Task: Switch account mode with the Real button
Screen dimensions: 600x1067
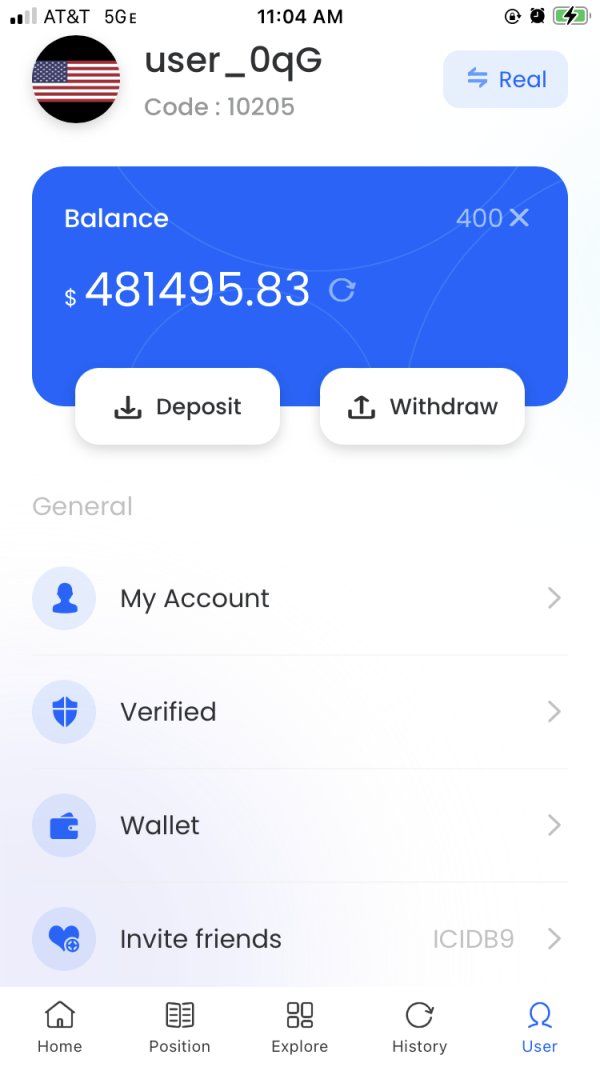Action: click(505, 79)
